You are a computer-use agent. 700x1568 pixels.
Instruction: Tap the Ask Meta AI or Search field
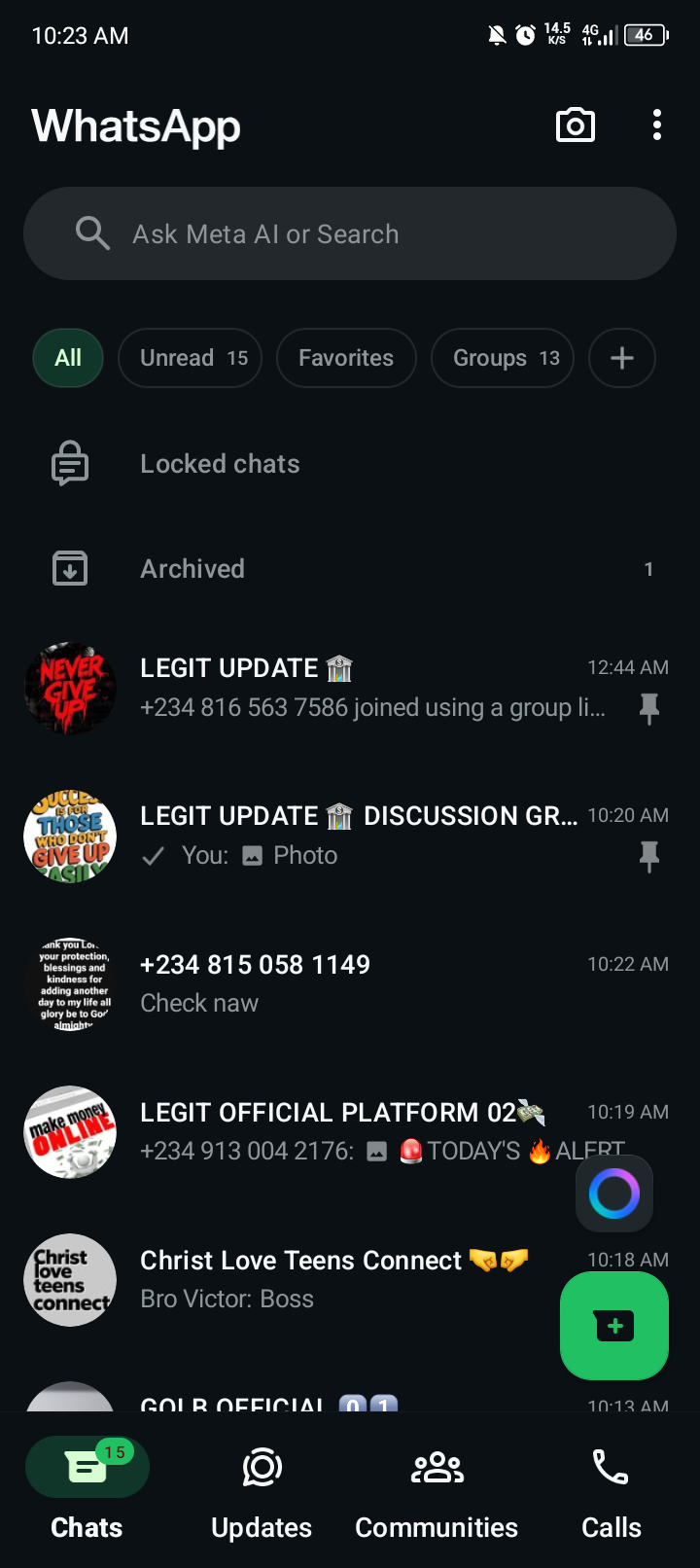coord(350,234)
